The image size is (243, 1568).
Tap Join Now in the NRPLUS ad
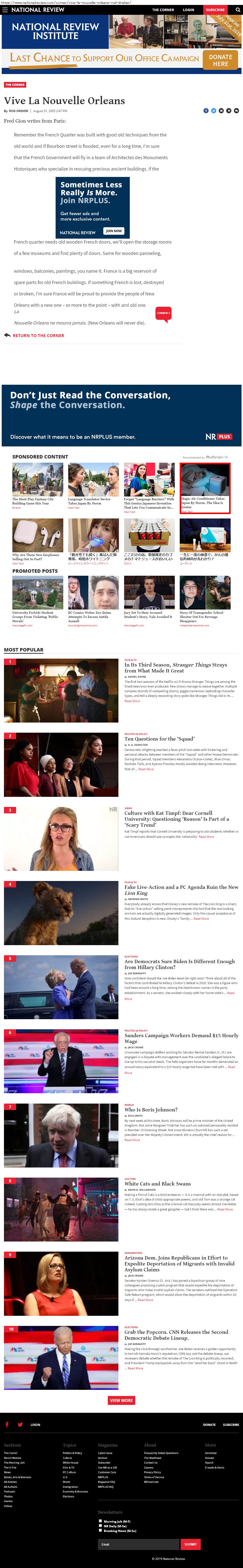tap(113, 231)
